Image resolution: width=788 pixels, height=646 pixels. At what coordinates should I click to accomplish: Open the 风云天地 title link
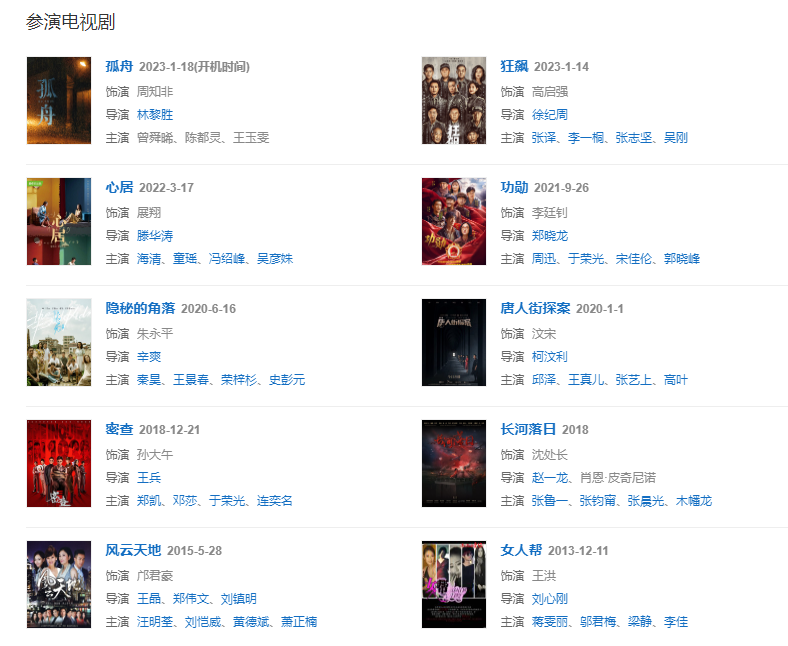click(x=133, y=551)
